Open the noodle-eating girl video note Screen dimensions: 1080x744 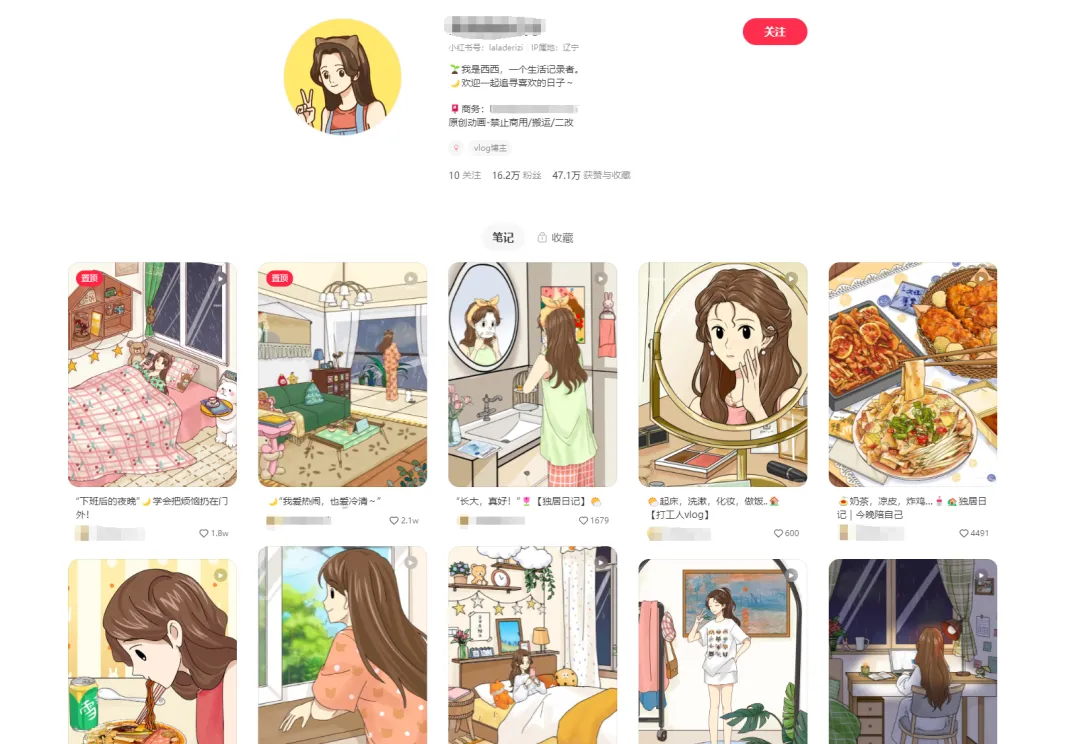[x=152, y=650]
